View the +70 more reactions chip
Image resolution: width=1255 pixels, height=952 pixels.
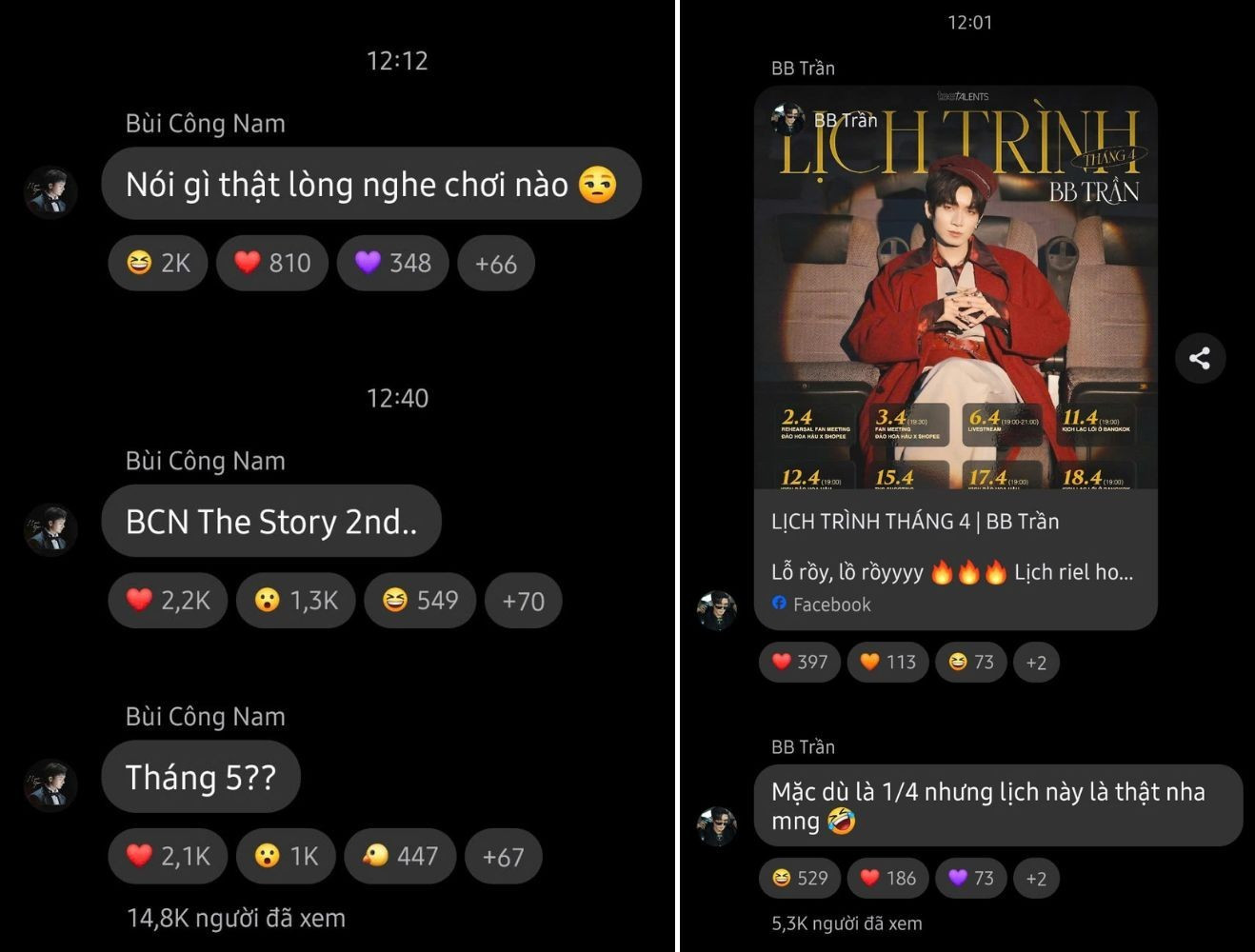pyautogui.click(x=523, y=601)
